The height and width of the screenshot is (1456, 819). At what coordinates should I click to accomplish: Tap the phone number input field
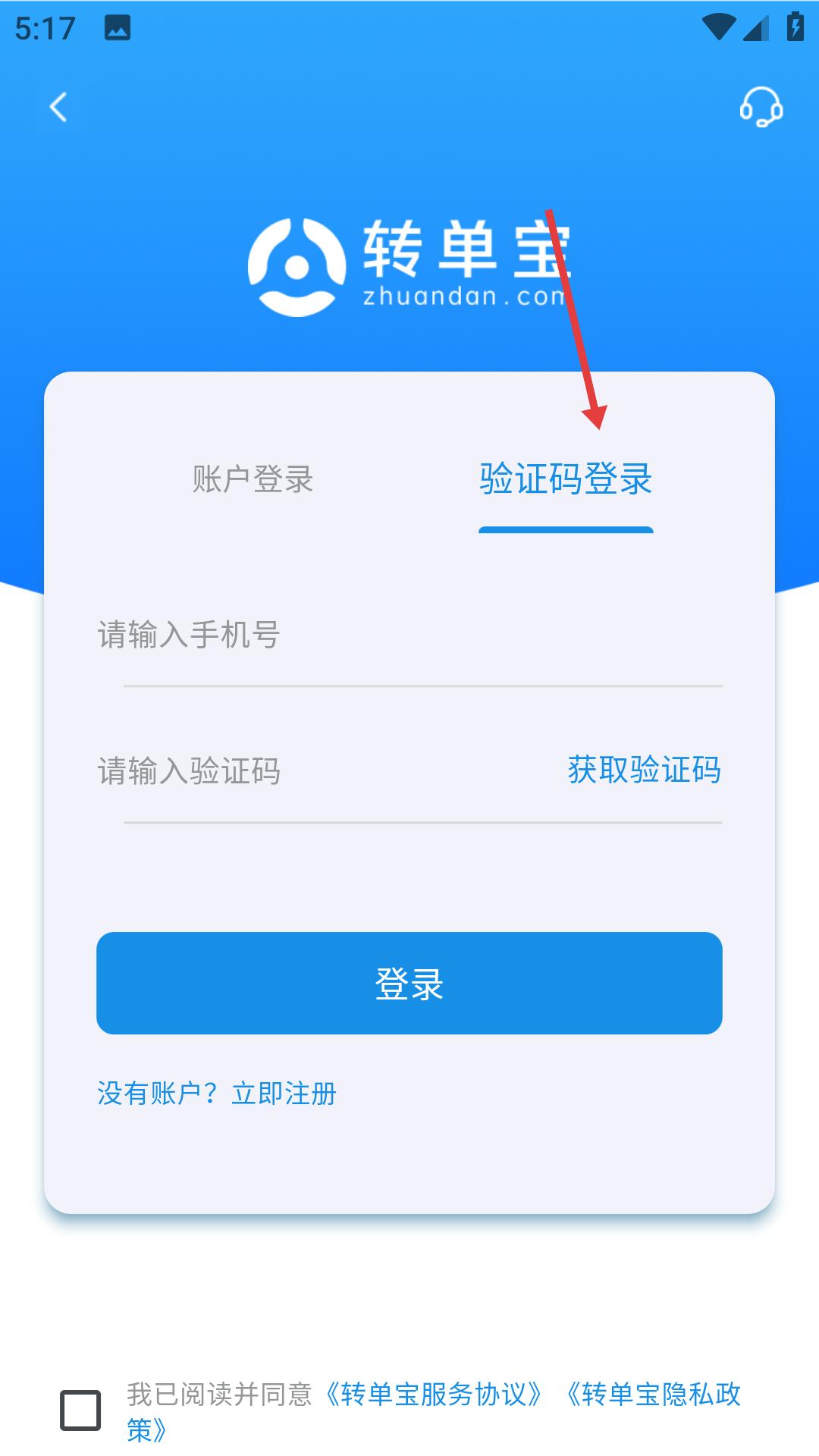click(x=409, y=635)
